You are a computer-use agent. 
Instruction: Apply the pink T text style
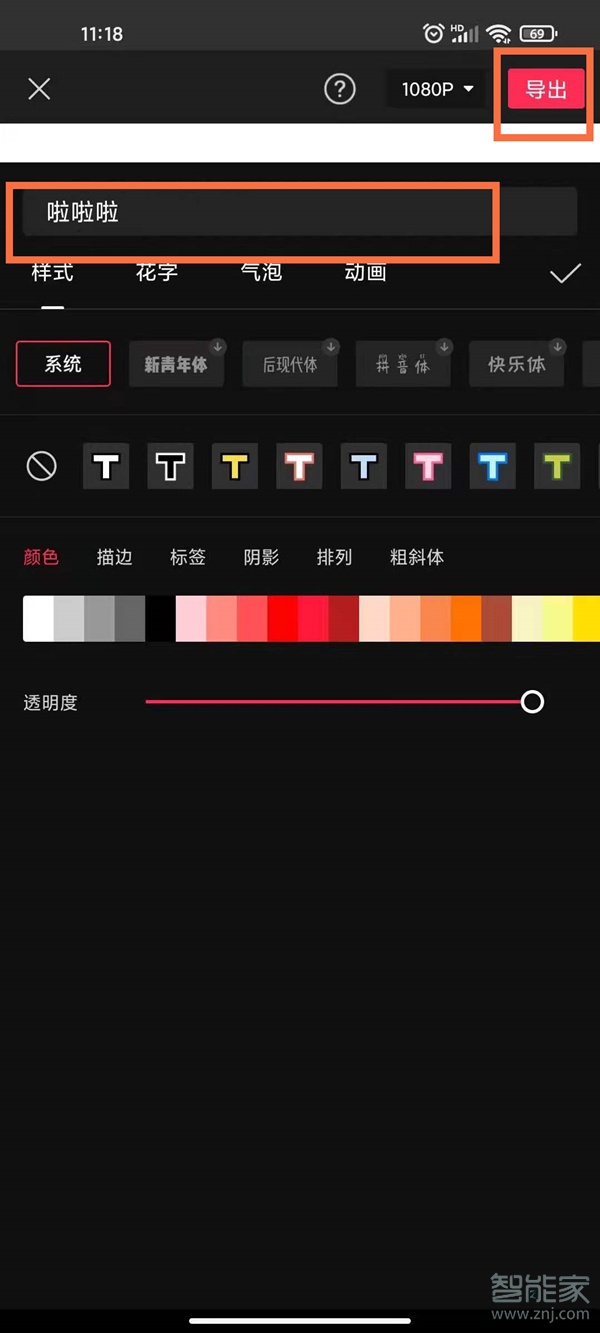point(428,466)
